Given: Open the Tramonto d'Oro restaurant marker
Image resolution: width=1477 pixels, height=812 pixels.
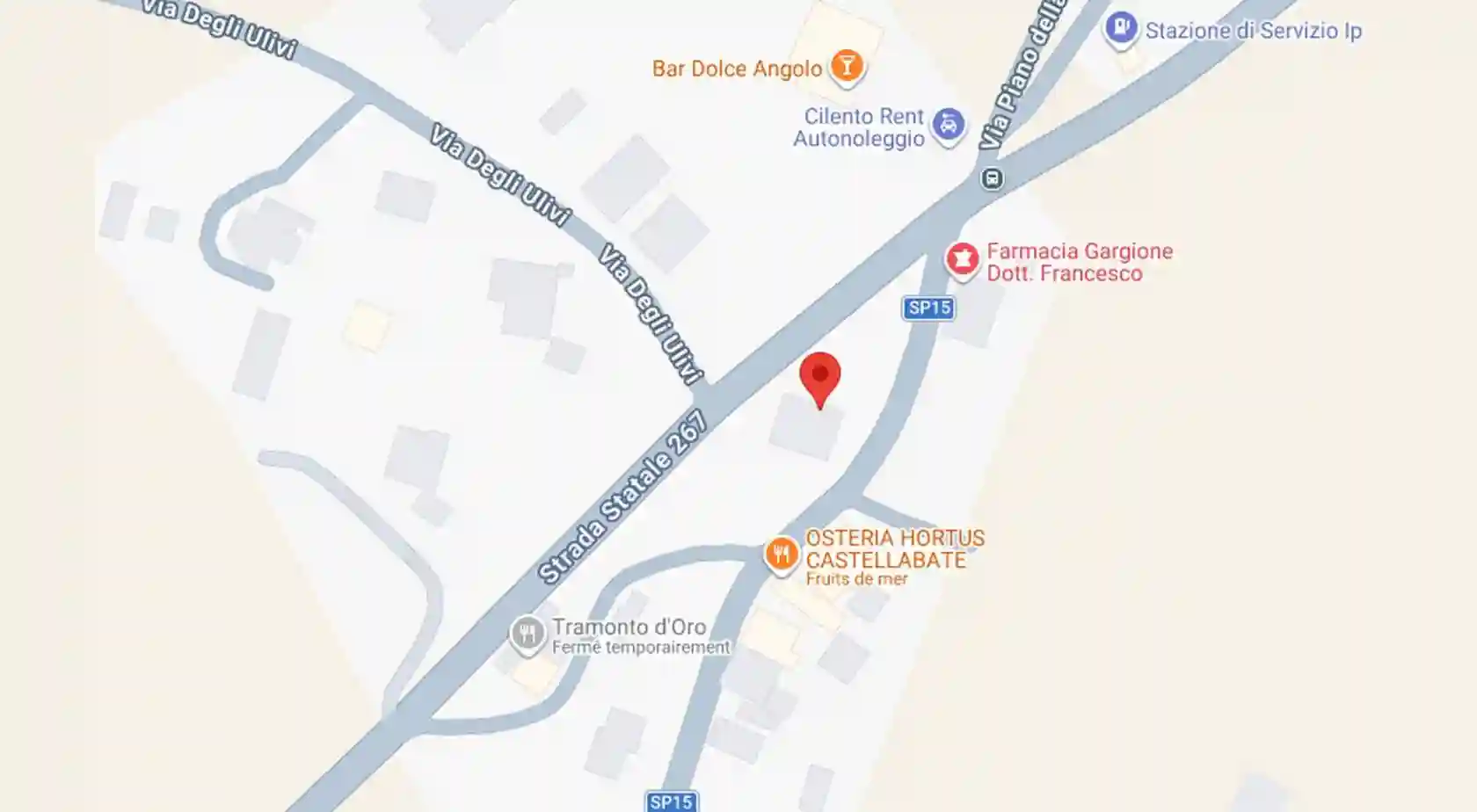Looking at the screenshot, I should (x=527, y=633).
